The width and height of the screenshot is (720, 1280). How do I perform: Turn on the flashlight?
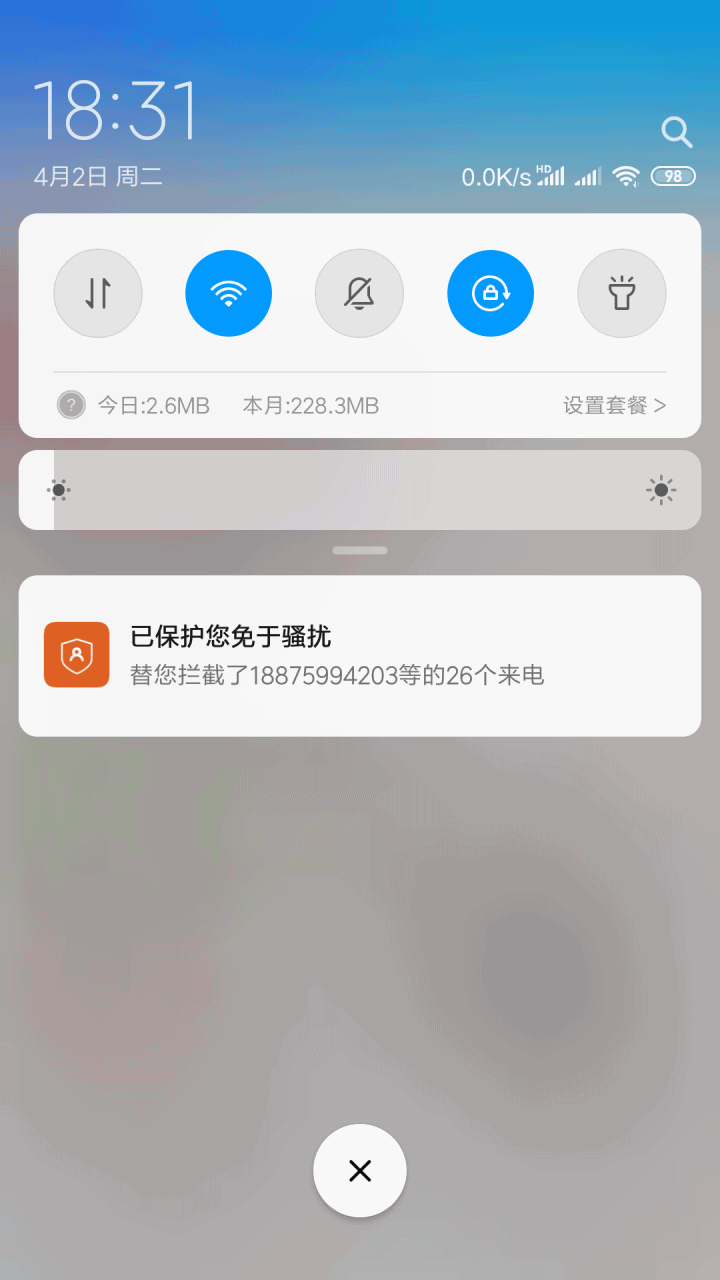(x=622, y=293)
